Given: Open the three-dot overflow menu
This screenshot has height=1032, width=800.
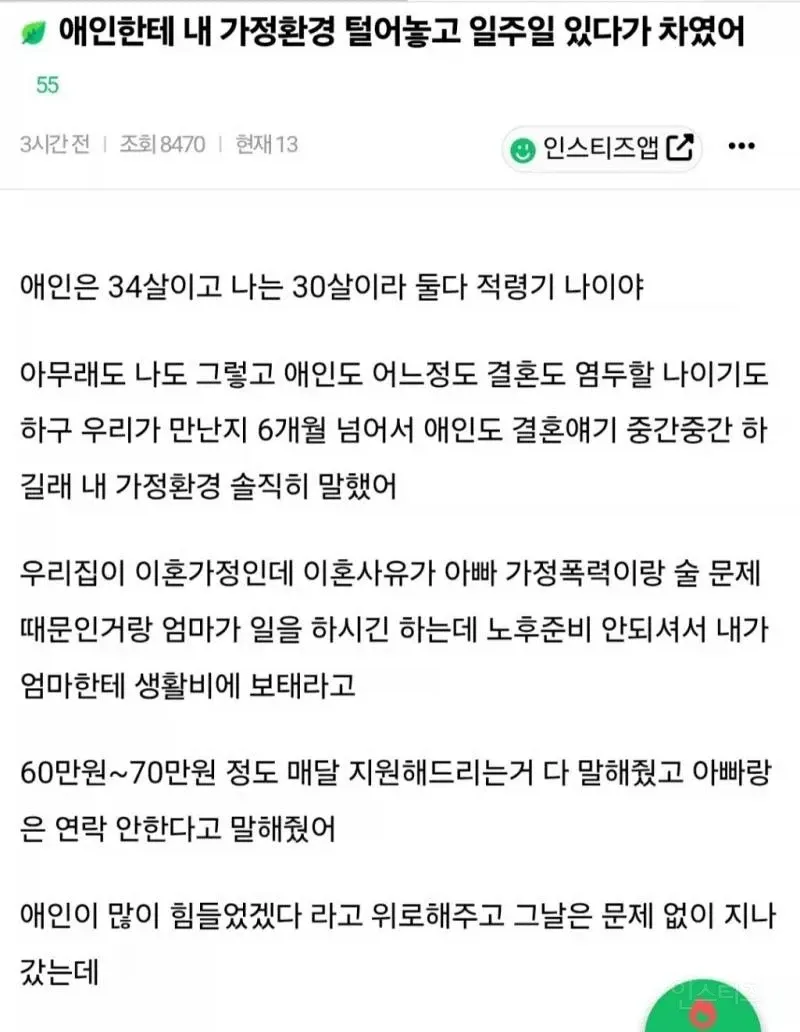Looking at the screenshot, I should tap(741, 146).
